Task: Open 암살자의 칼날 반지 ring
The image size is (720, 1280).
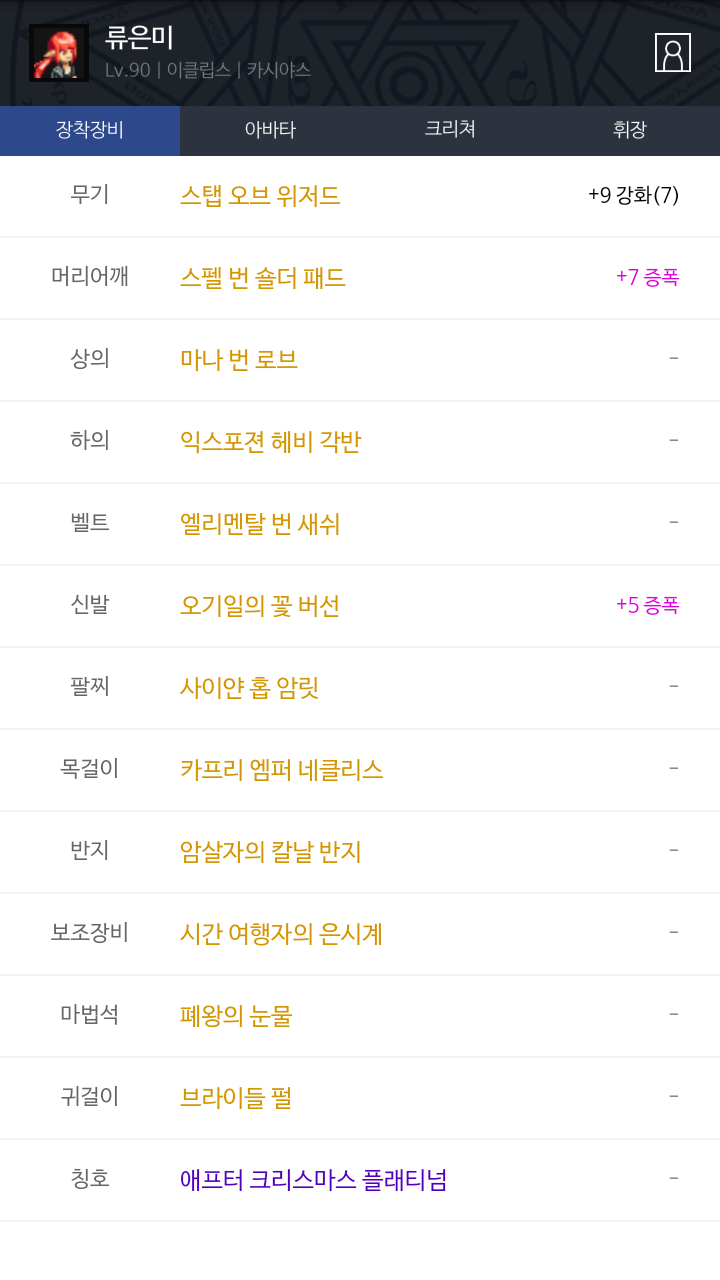Action: pos(270,852)
